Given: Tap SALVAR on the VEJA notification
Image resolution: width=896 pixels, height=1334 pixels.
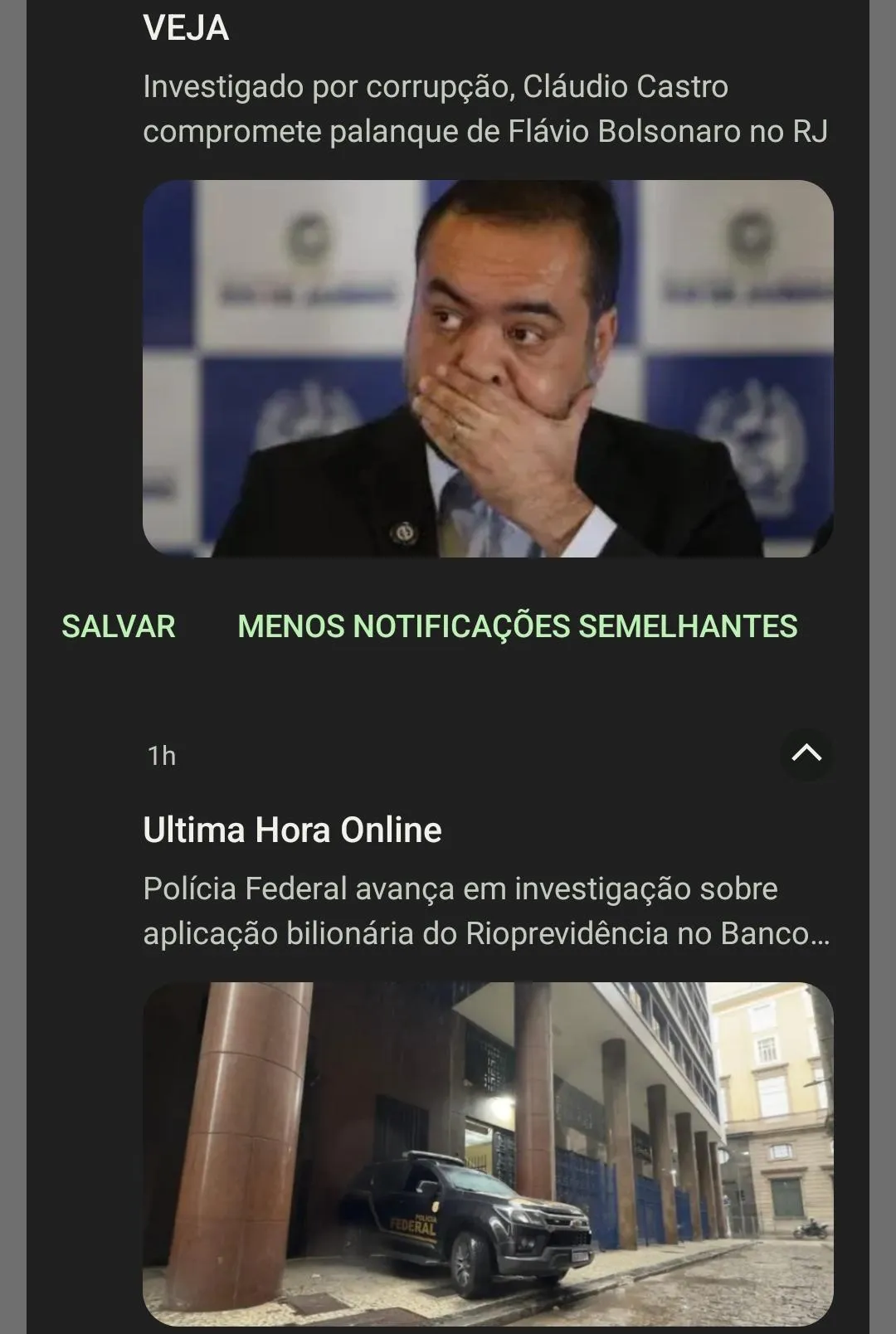Looking at the screenshot, I should (x=119, y=626).
